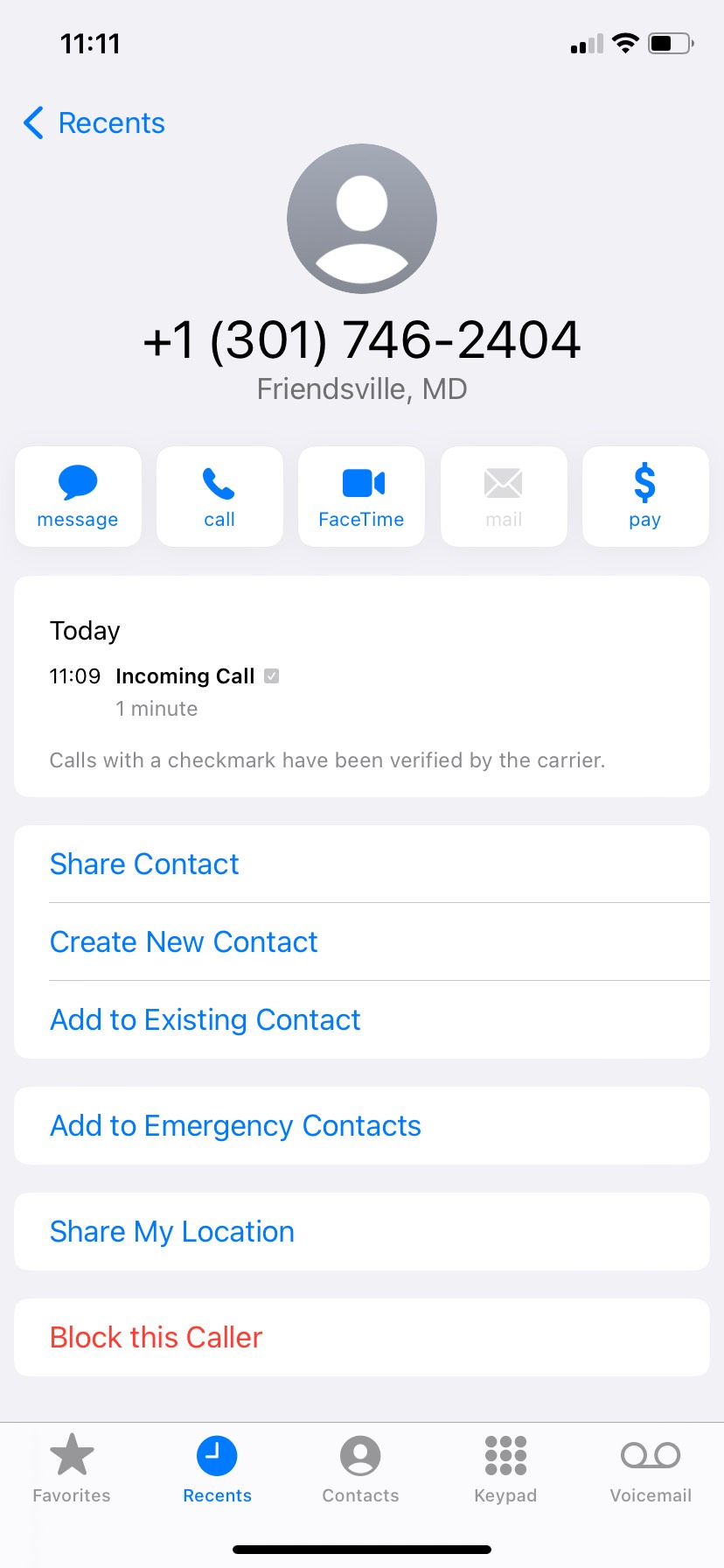
Task: Go to the Voicemail tab
Action: [651, 1468]
